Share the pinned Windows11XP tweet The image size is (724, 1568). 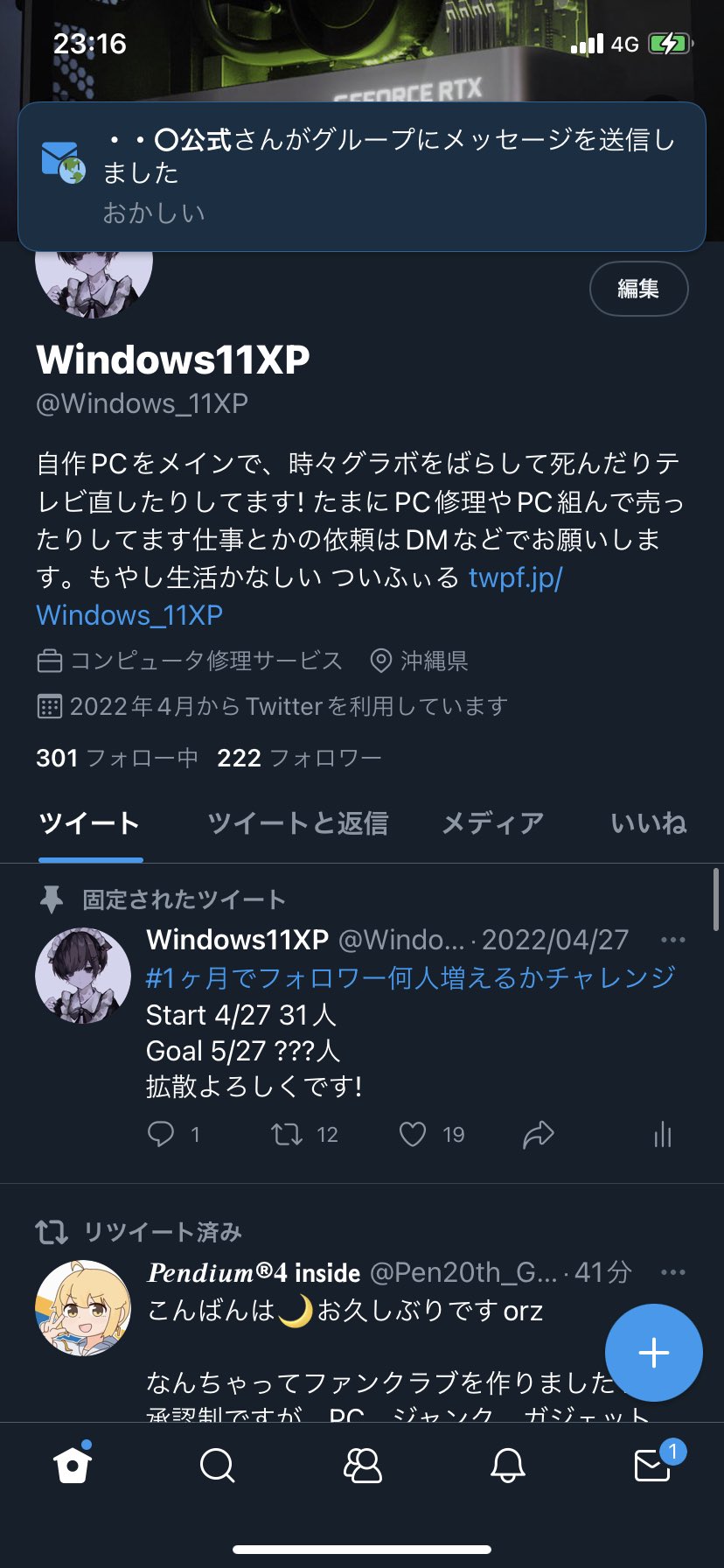coord(539,1135)
